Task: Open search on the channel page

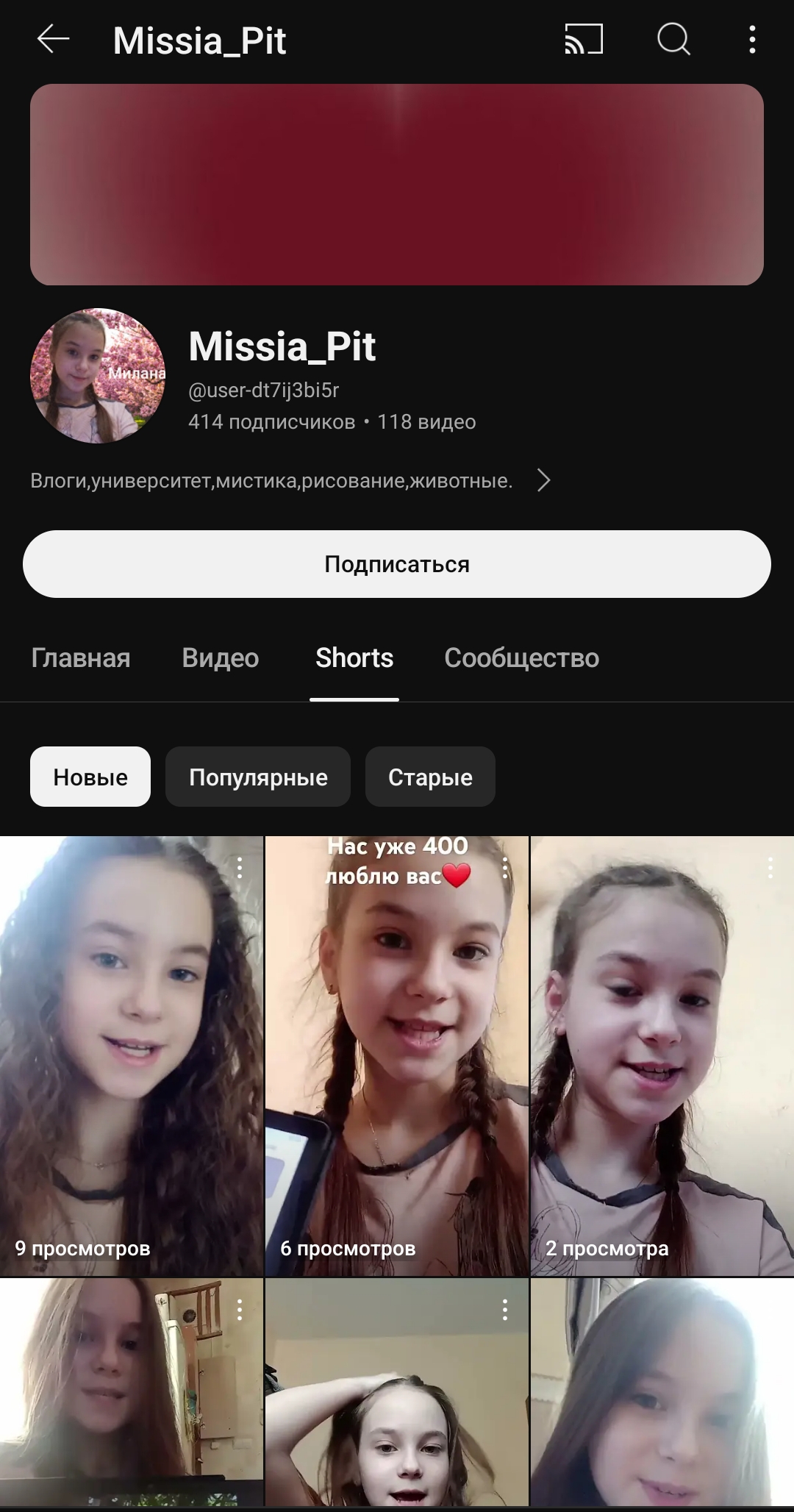Action: click(x=673, y=39)
